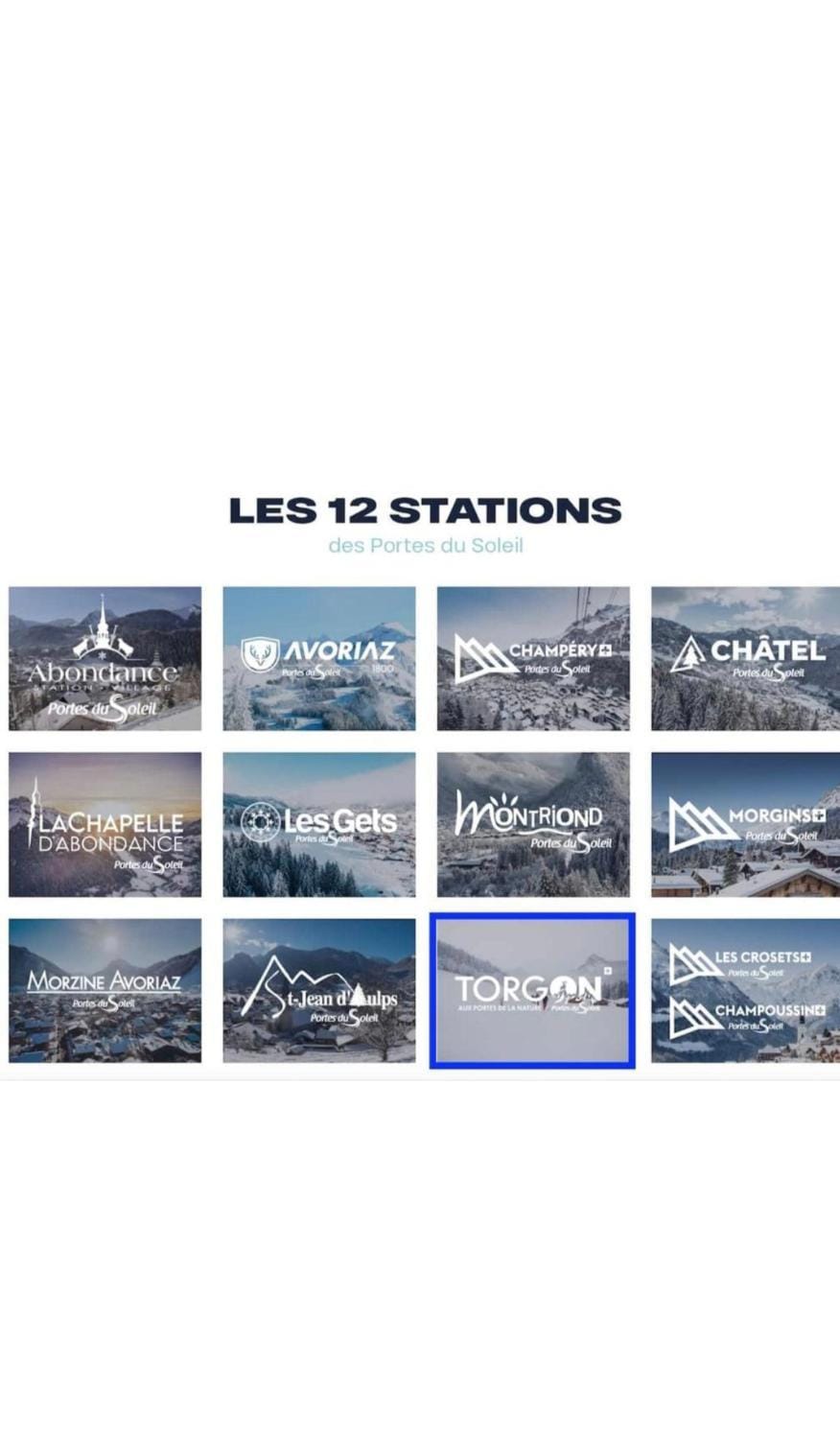Viewport: 840px width, 1439px height.
Task: Open the Champéry station tile
Action: point(533,658)
